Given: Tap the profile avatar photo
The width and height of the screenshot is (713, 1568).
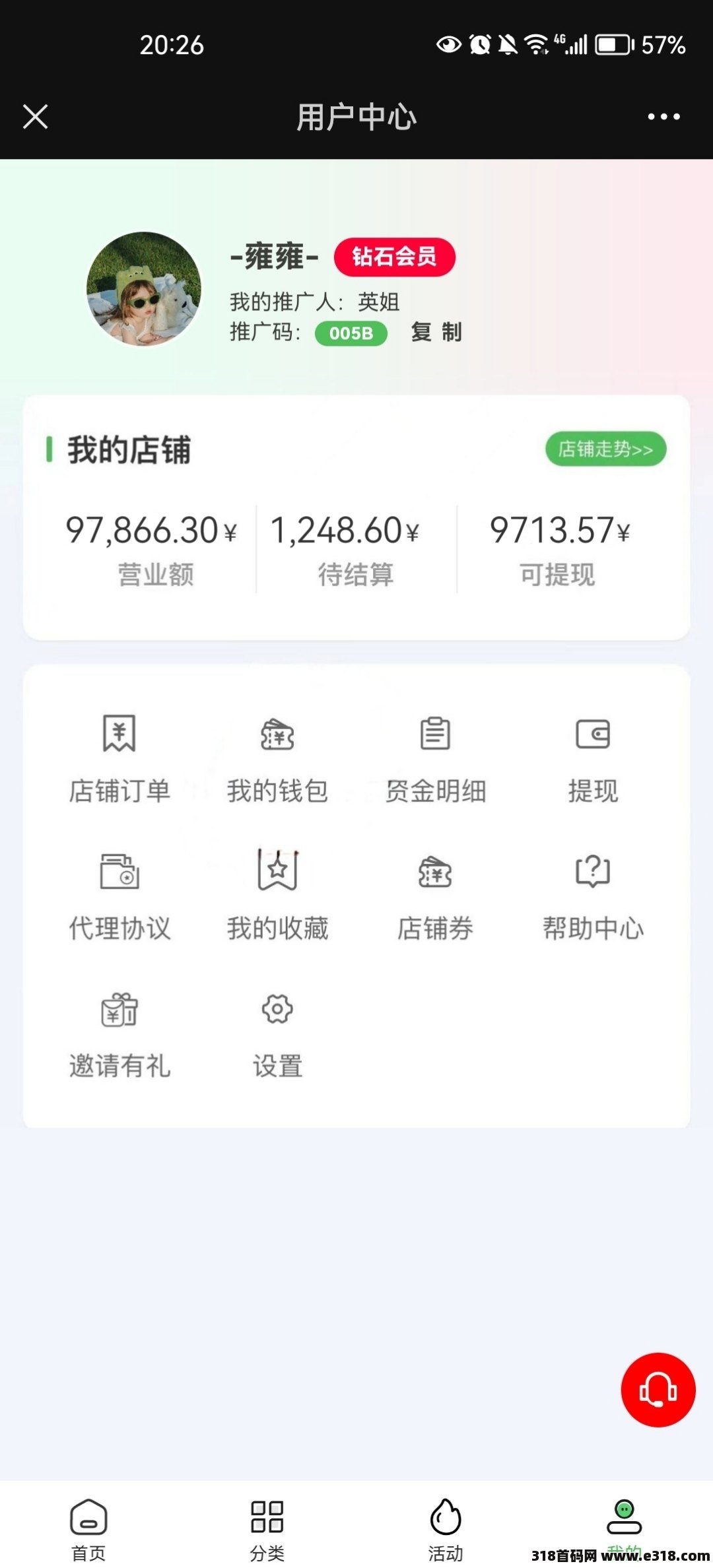Looking at the screenshot, I should pos(144,288).
